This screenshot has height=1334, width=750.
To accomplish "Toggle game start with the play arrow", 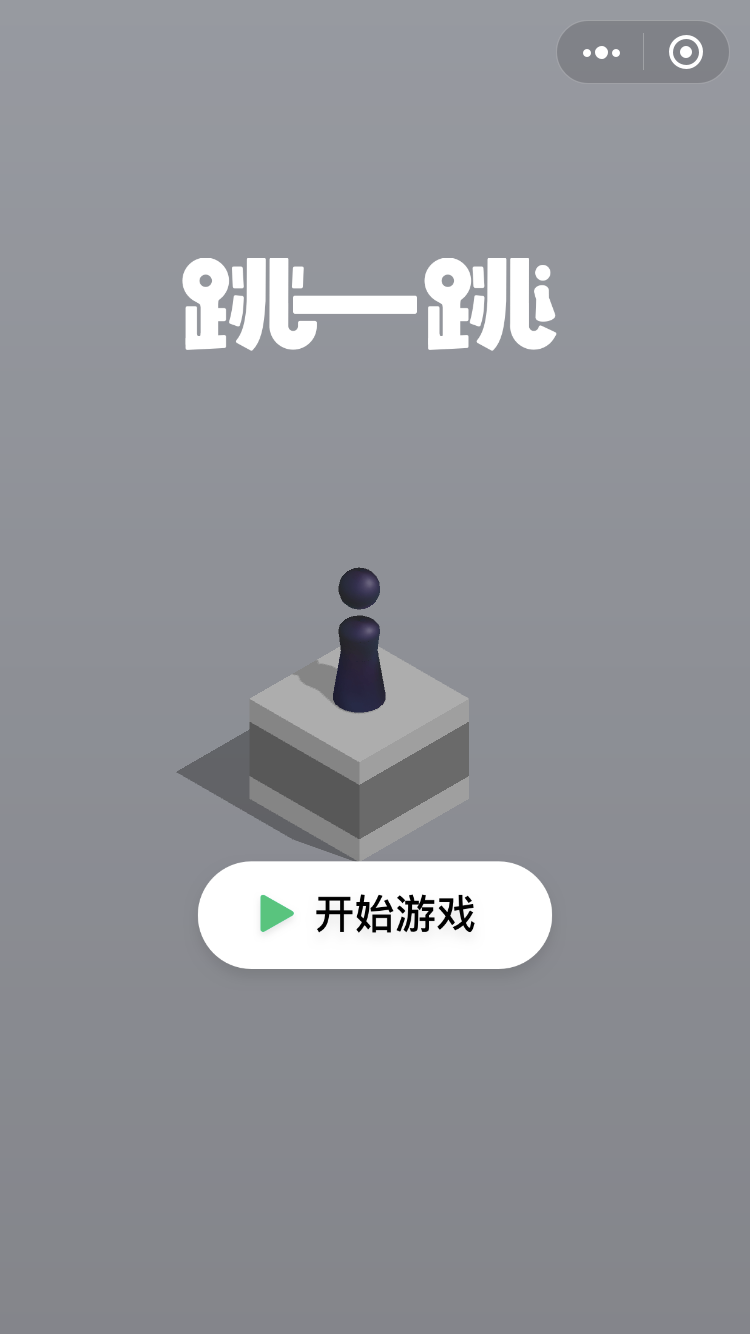I will click(275, 913).
